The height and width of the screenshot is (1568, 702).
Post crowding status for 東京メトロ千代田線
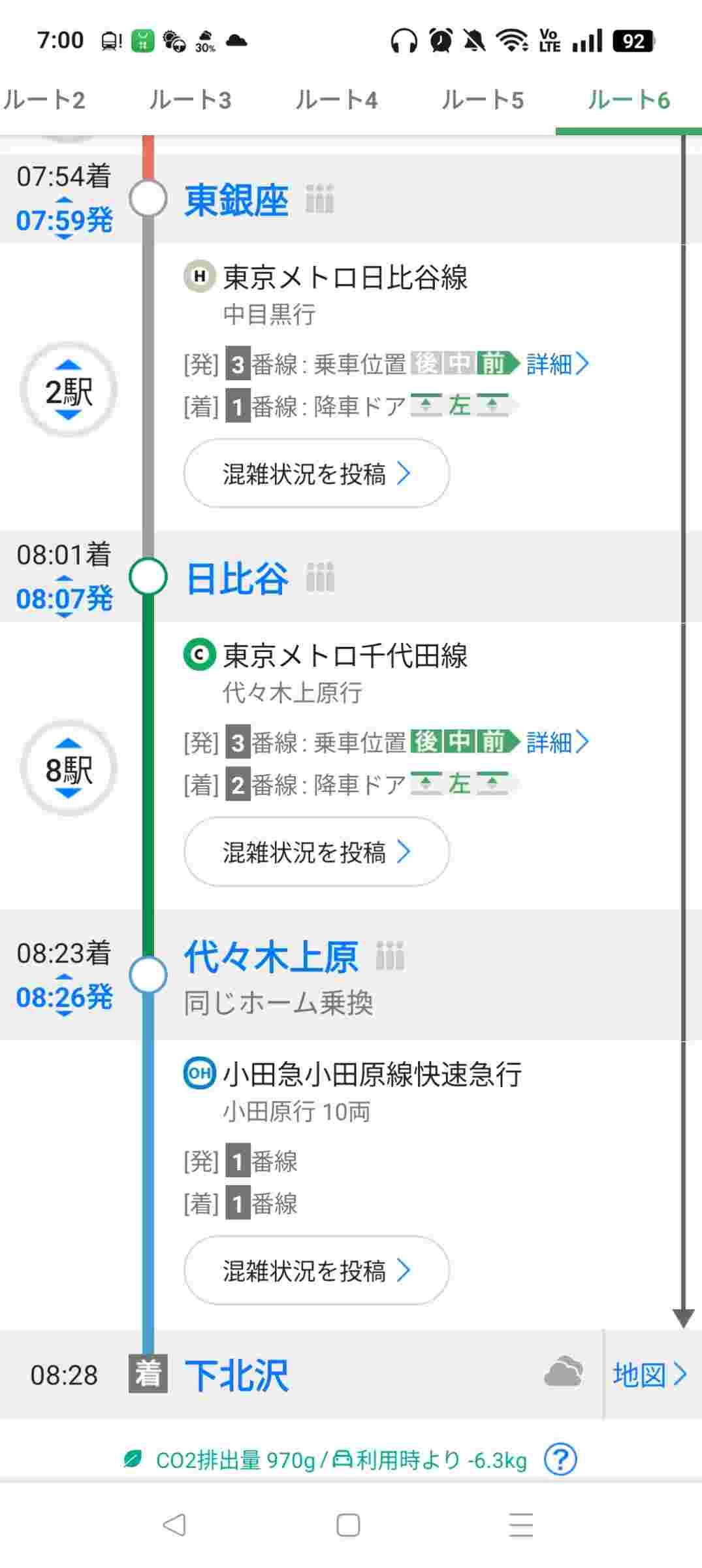[x=317, y=852]
